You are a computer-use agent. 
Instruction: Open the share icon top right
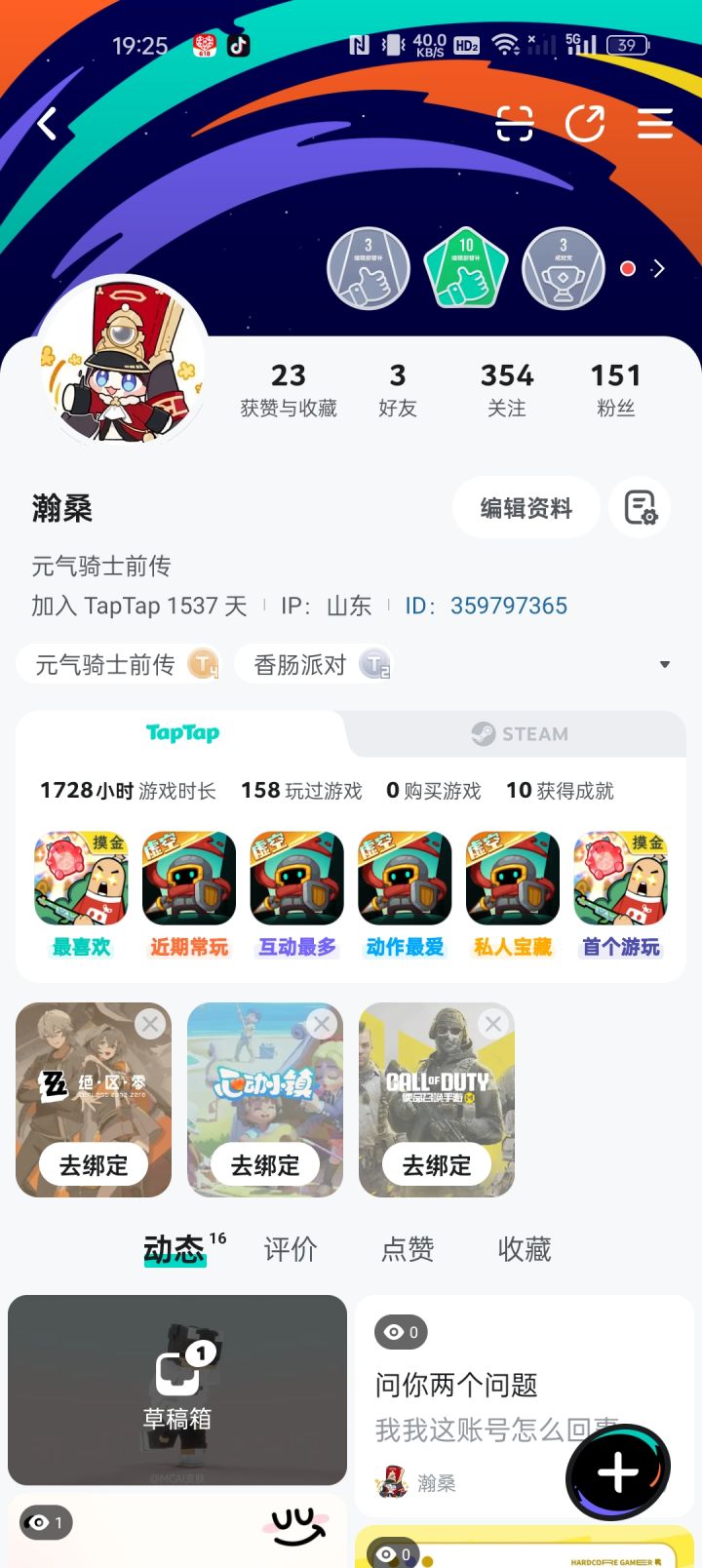(x=586, y=124)
